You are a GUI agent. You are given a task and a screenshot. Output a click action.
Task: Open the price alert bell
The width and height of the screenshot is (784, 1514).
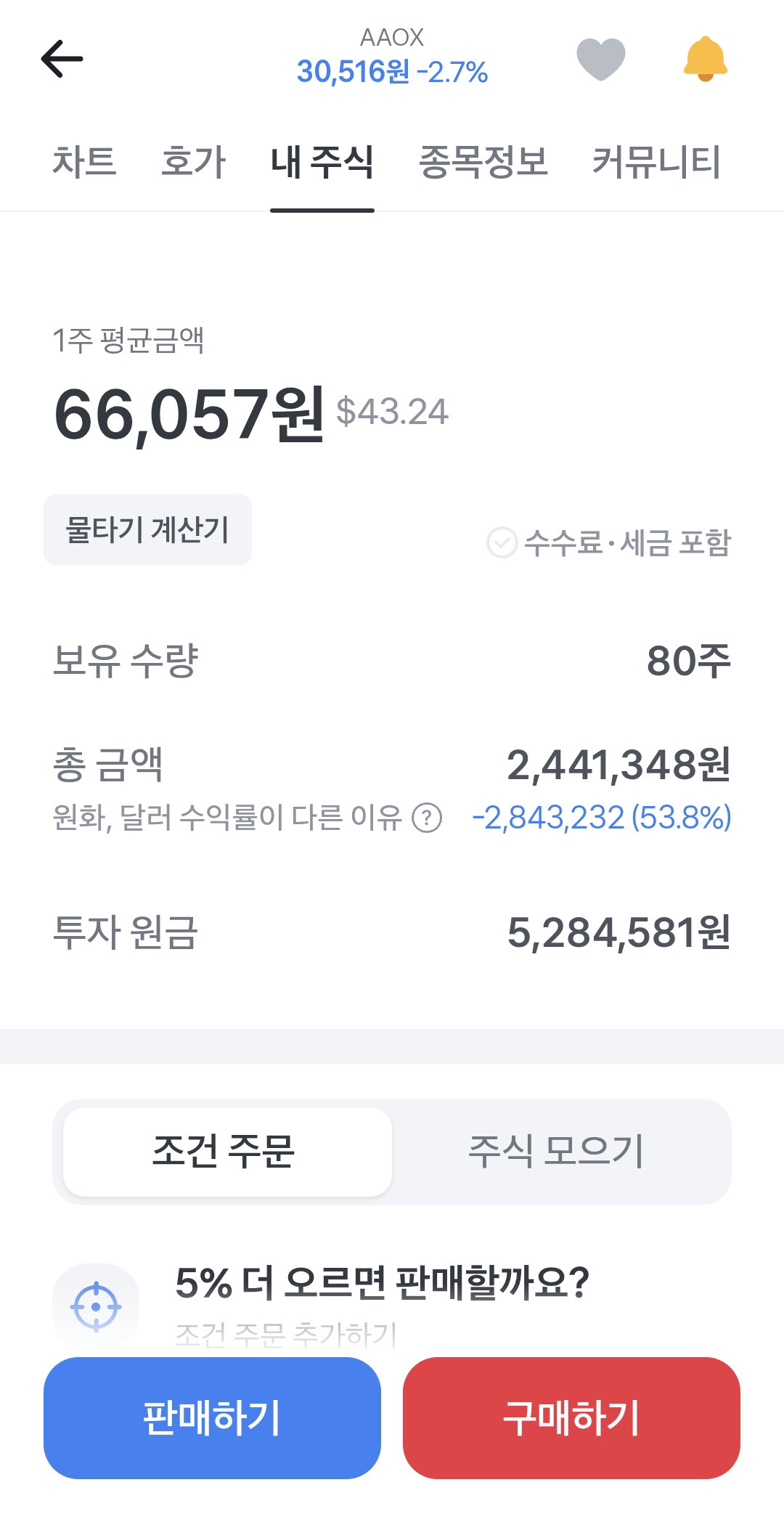click(705, 59)
